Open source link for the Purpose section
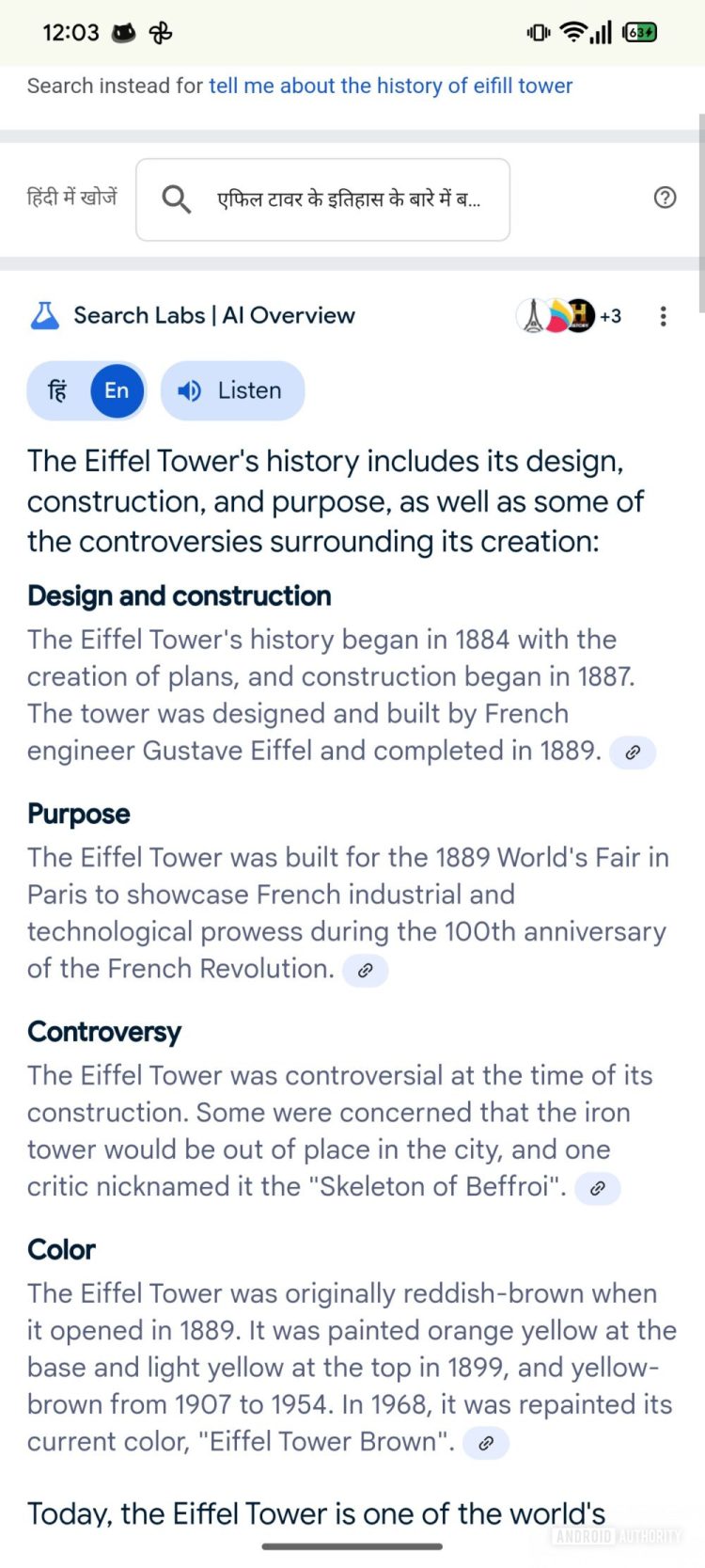The height and width of the screenshot is (1568, 705). 366,970
